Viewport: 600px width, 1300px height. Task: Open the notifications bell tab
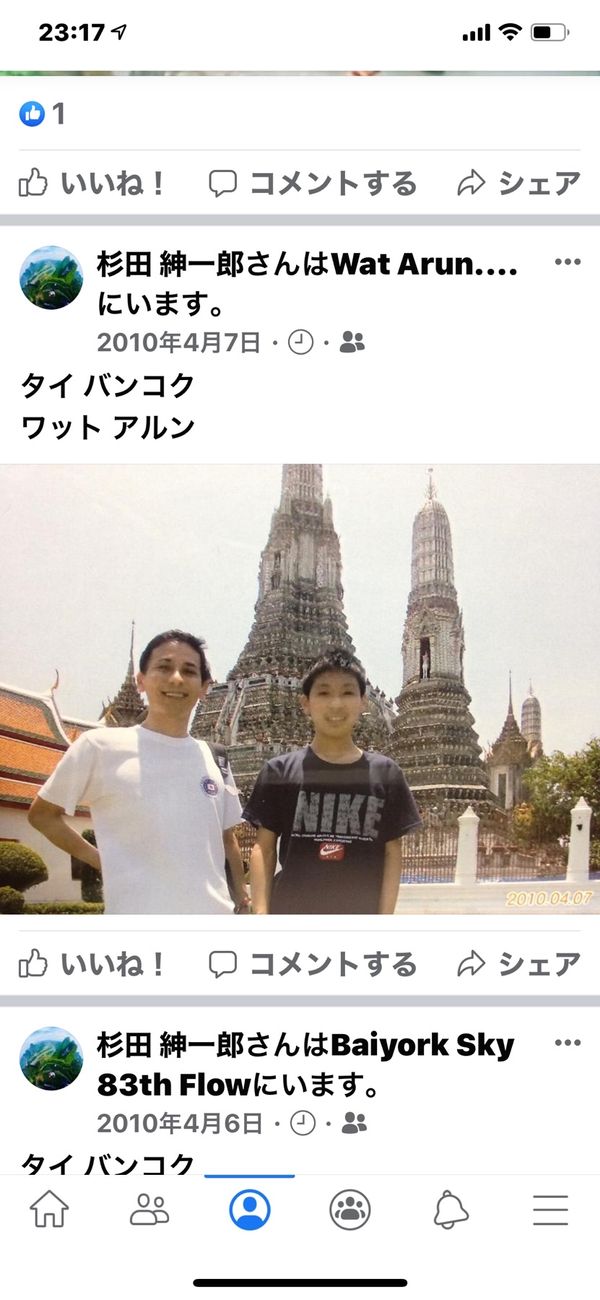click(451, 1210)
